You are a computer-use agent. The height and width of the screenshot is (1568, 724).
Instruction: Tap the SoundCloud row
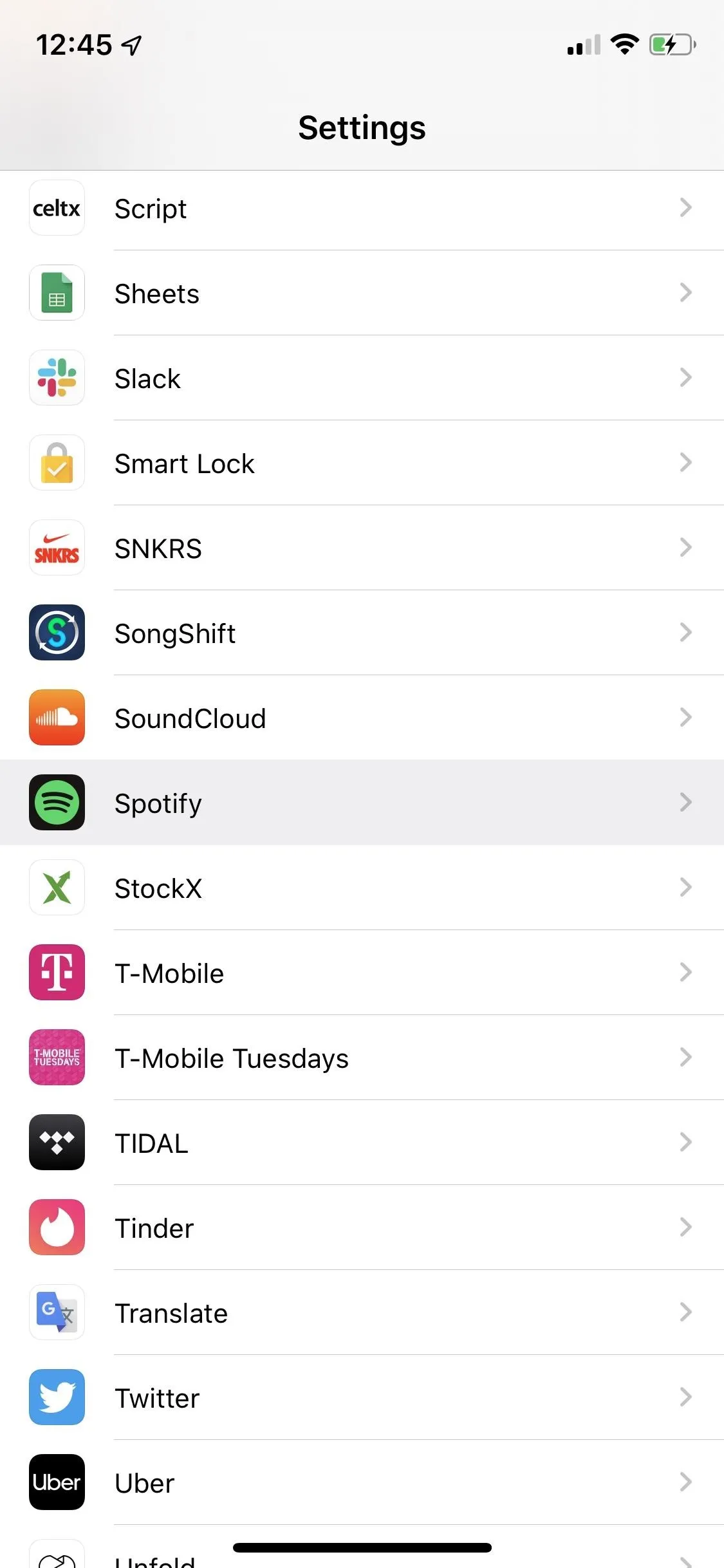click(x=362, y=718)
